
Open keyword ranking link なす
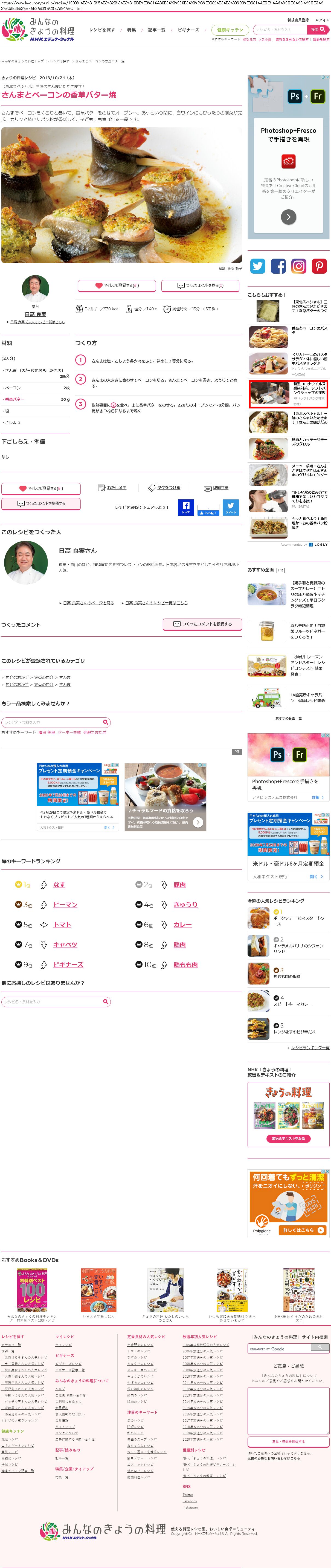pos(59,885)
